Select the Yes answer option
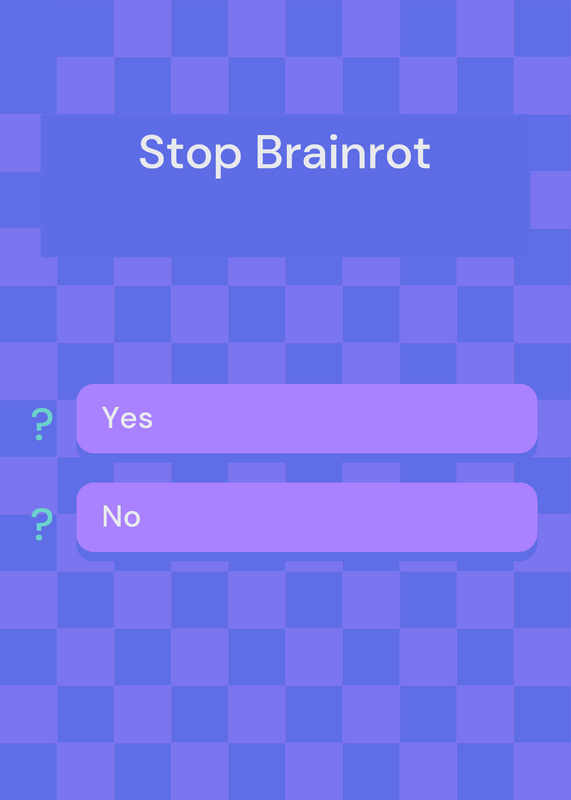The height and width of the screenshot is (800, 571). click(307, 418)
